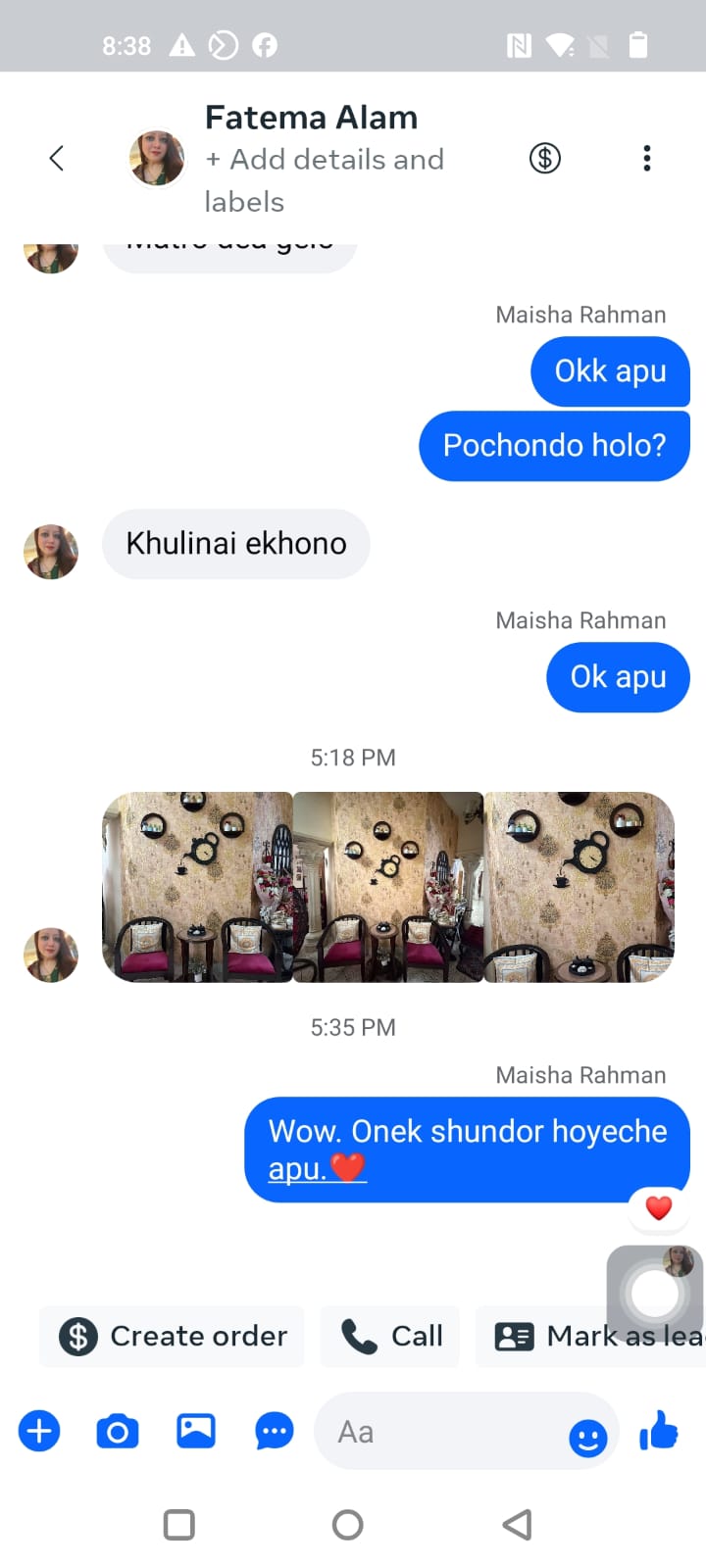Tap Create order
The height and width of the screenshot is (1568, 706).
tap(171, 1336)
